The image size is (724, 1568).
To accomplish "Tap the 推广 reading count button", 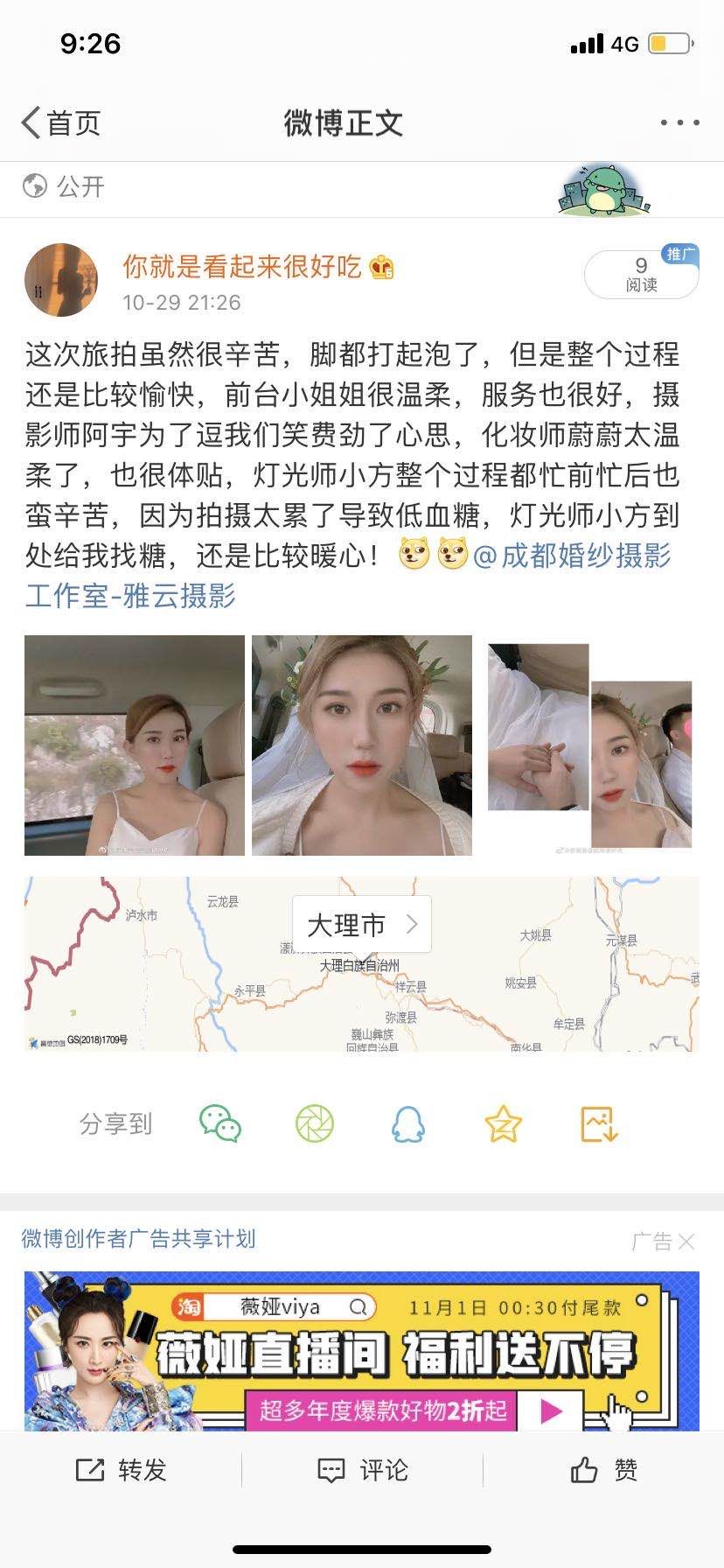I will 641,275.
